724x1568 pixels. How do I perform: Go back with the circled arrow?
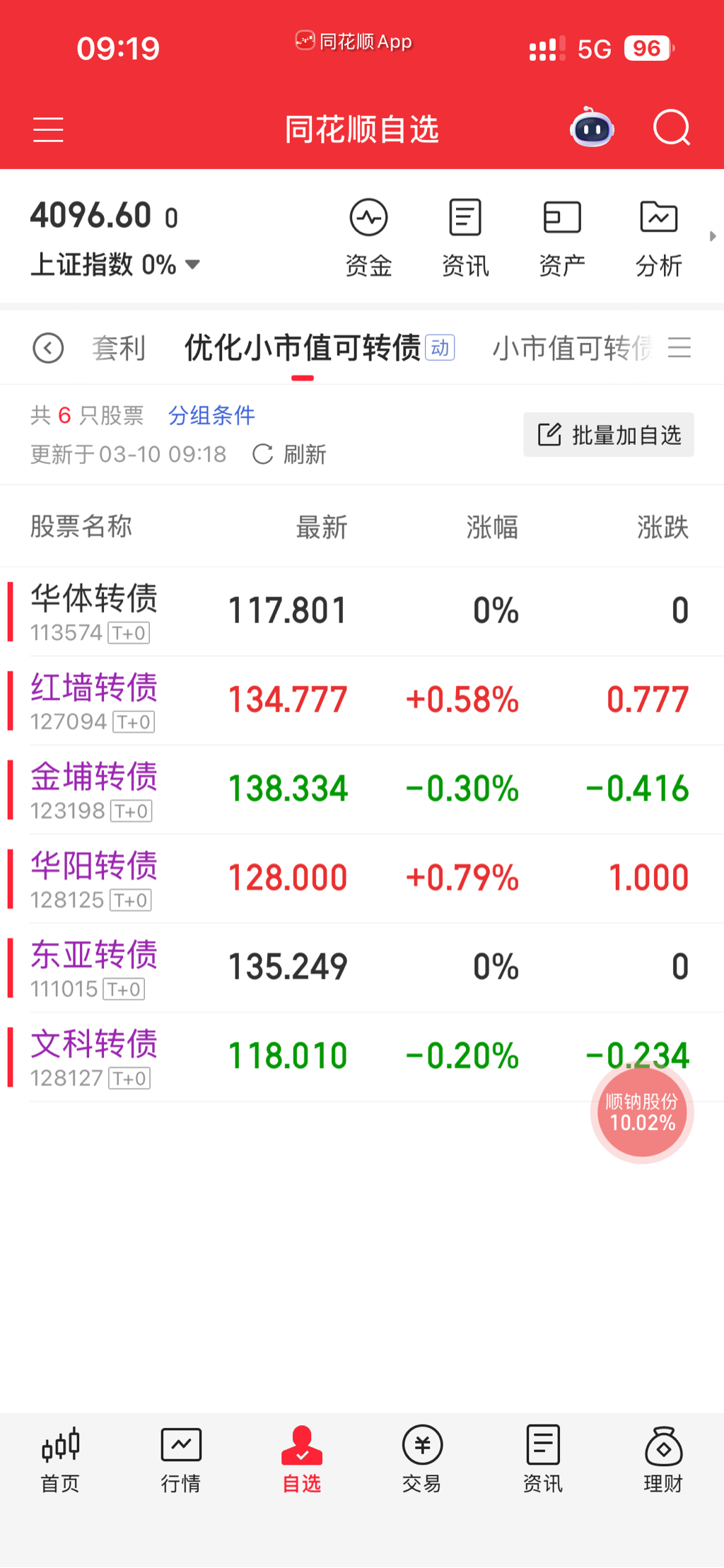(x=48, y=348)
